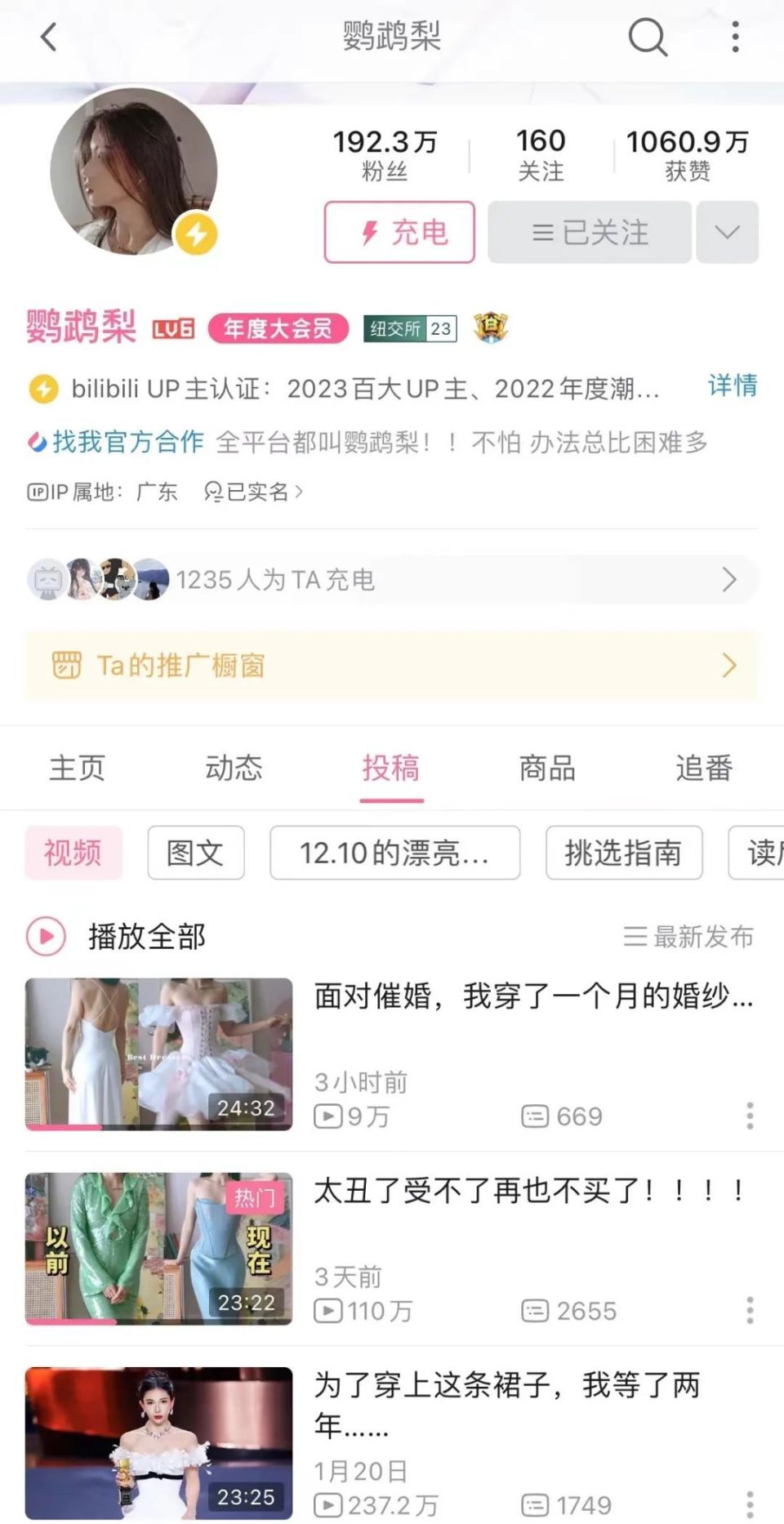The height and width of the screenshot is (1524, 784).
Task: Open the 商品 tab
Action: coord(546,768)
